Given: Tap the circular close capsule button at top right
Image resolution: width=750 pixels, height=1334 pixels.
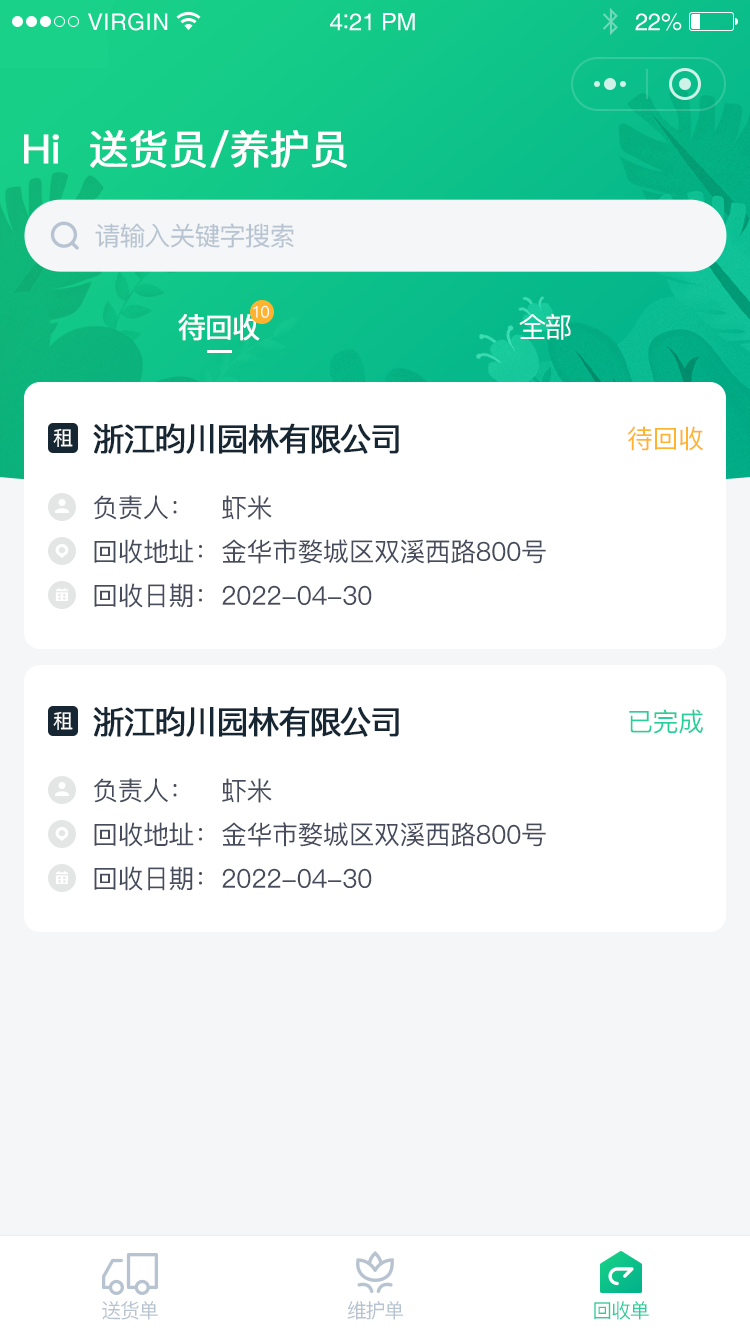Looking at the screenshot, I should click(686, 84).
